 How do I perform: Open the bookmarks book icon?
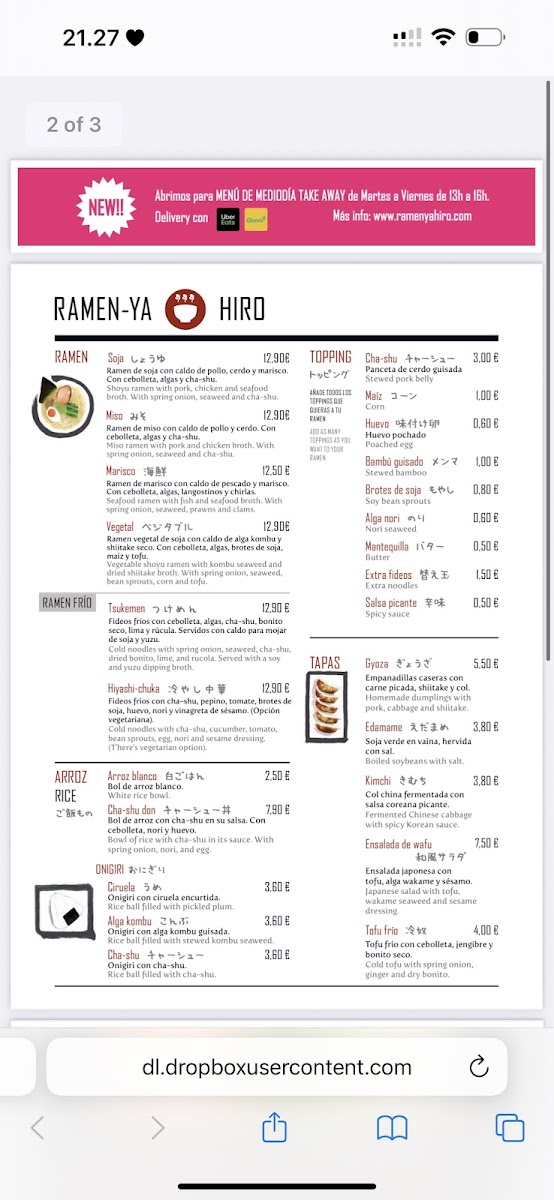pyautogui.click(x=392, y=1129)
